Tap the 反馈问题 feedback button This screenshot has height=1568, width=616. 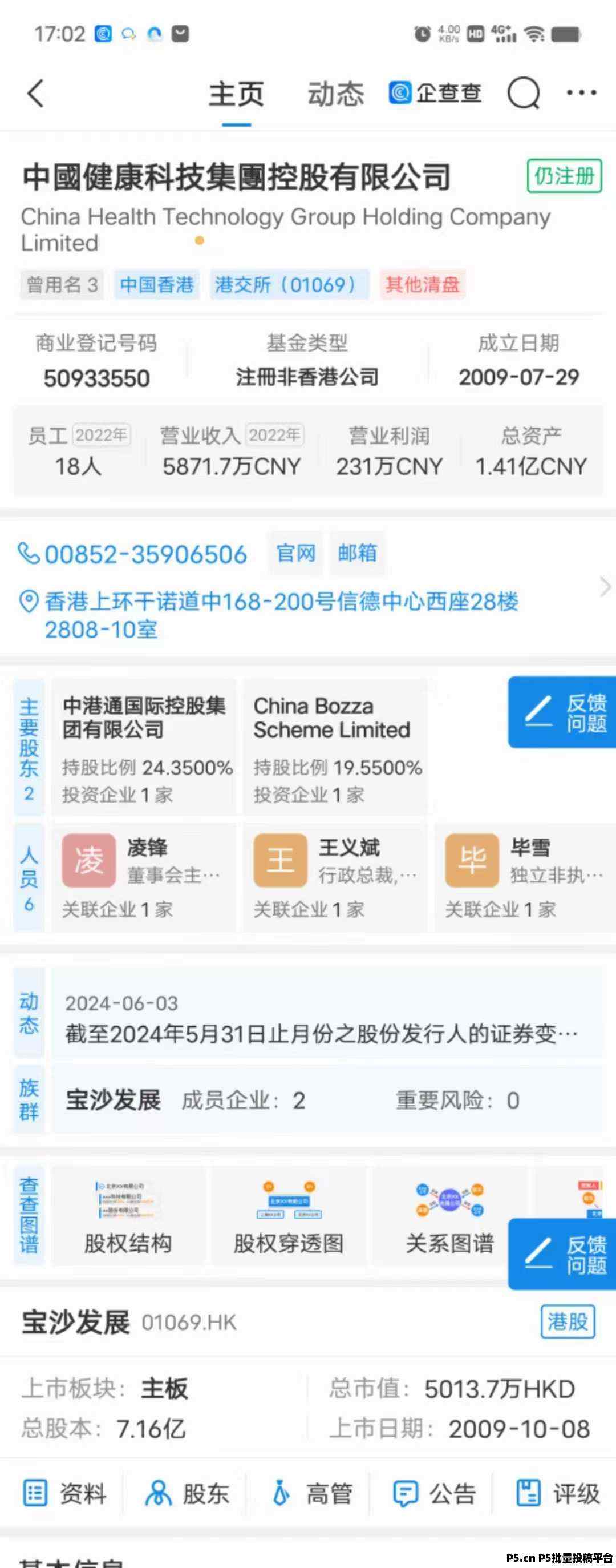[x=561, y=716]
